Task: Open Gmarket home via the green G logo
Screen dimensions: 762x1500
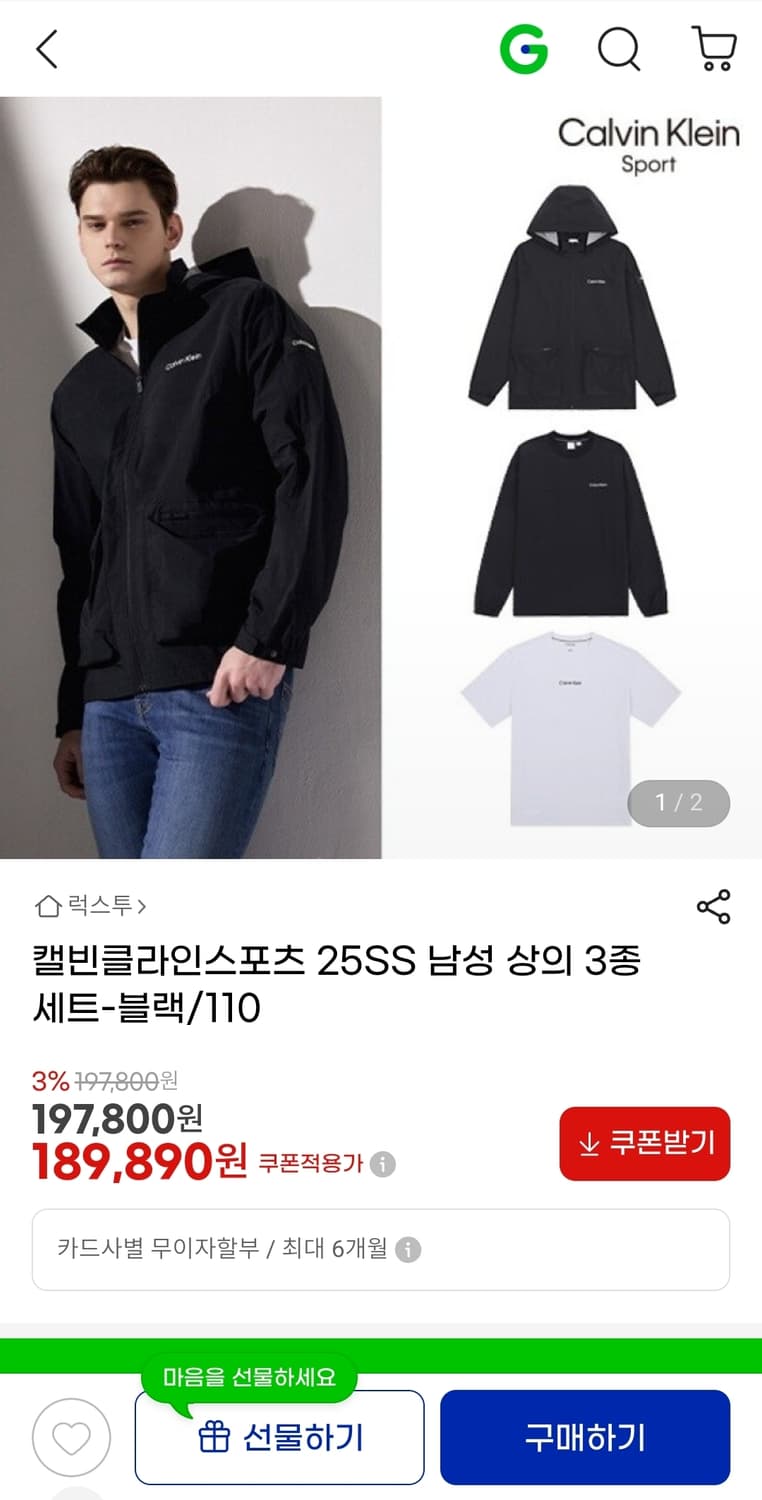Action: point(525,48)
